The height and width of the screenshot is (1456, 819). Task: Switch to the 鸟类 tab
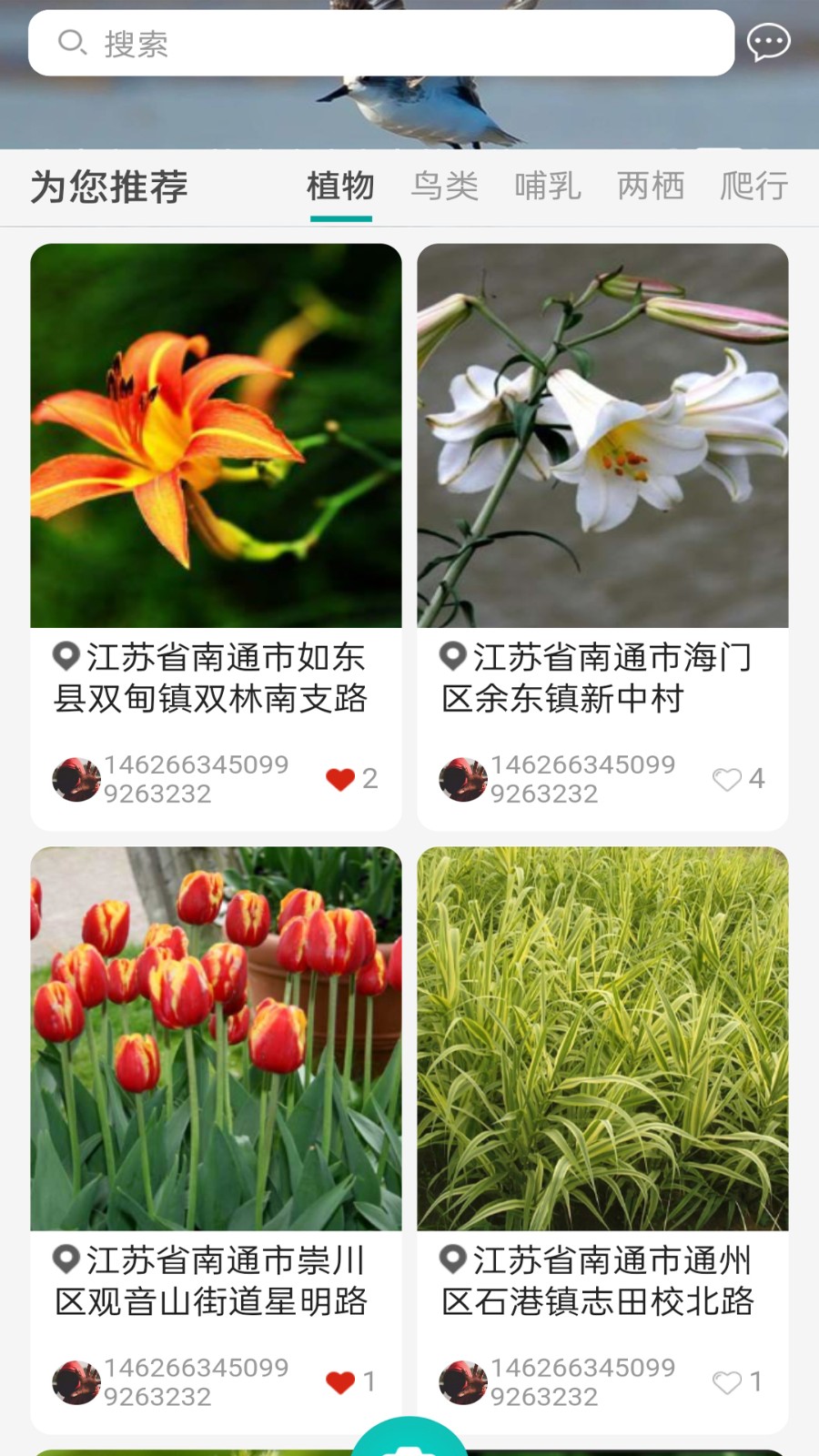444,187
